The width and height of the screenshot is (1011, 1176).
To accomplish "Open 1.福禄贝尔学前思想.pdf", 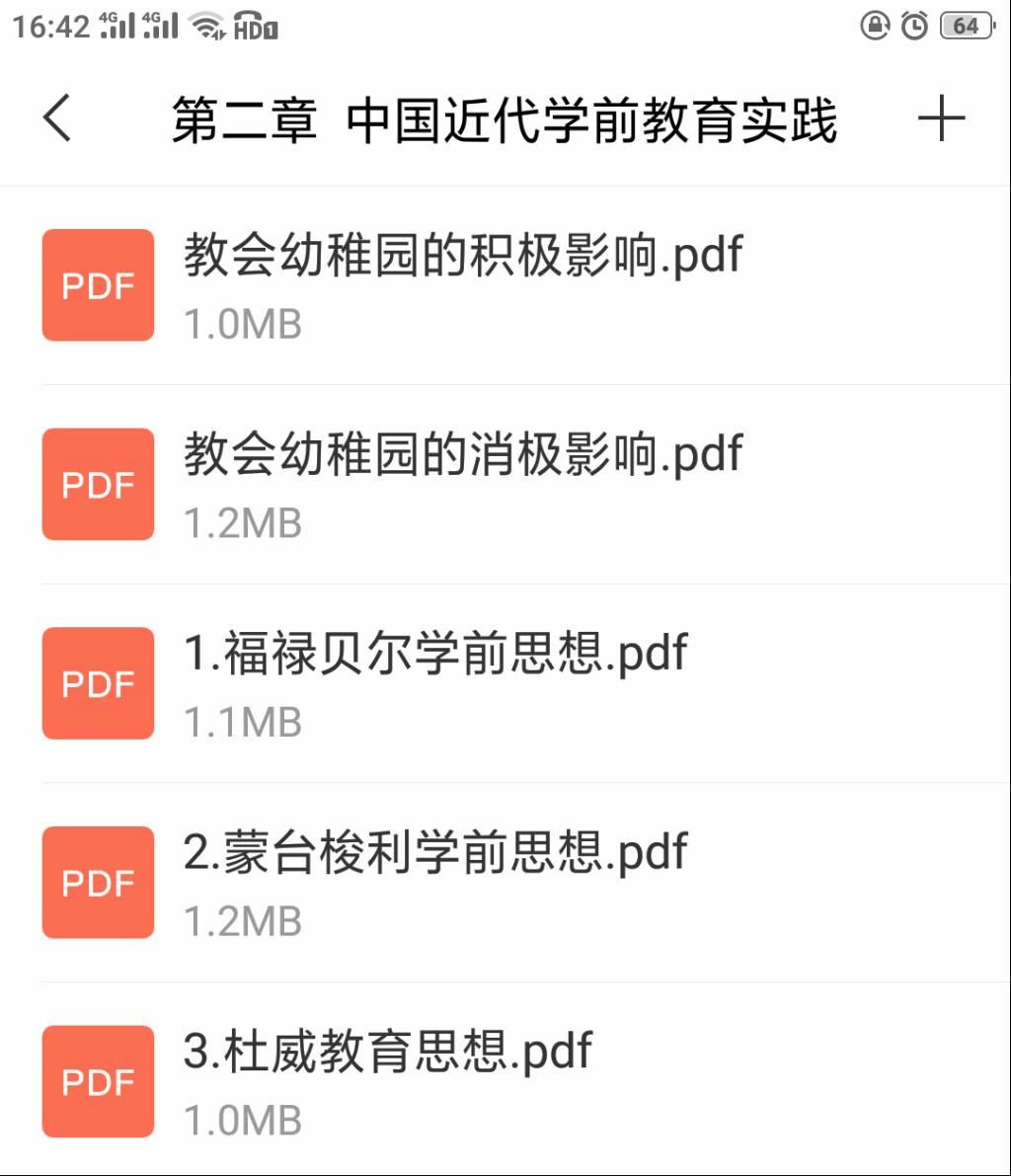I will click(x=435, y=683).
